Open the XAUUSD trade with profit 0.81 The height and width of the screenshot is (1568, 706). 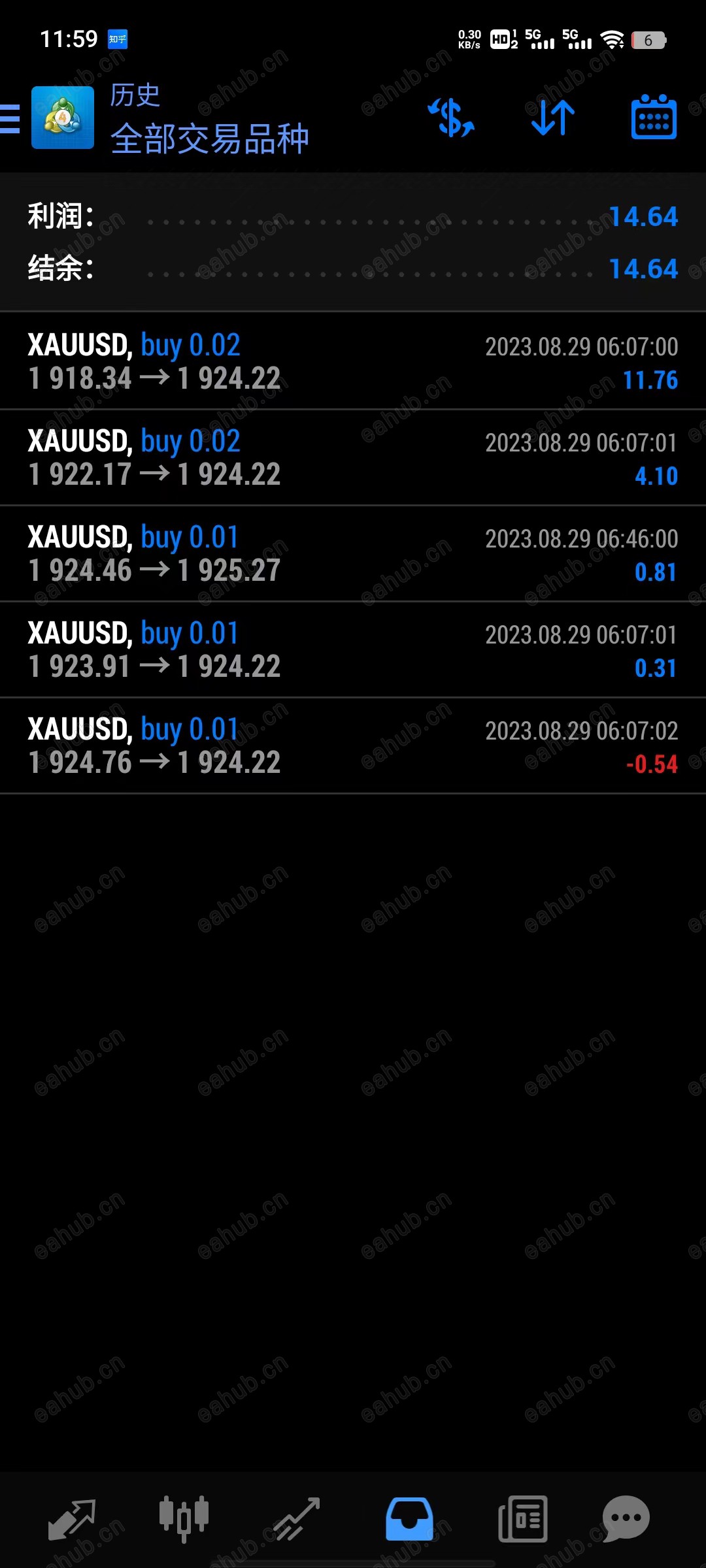point(353,553)
